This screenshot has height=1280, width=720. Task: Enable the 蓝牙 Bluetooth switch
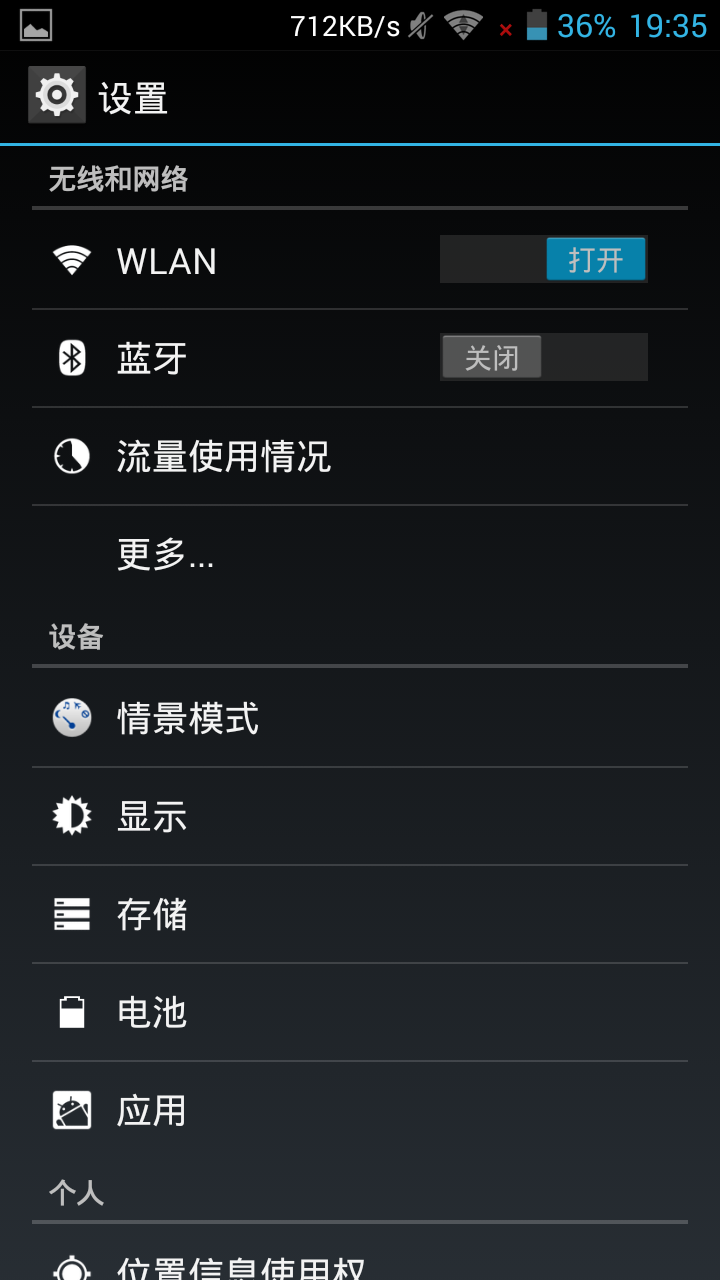tap(544, 357)
